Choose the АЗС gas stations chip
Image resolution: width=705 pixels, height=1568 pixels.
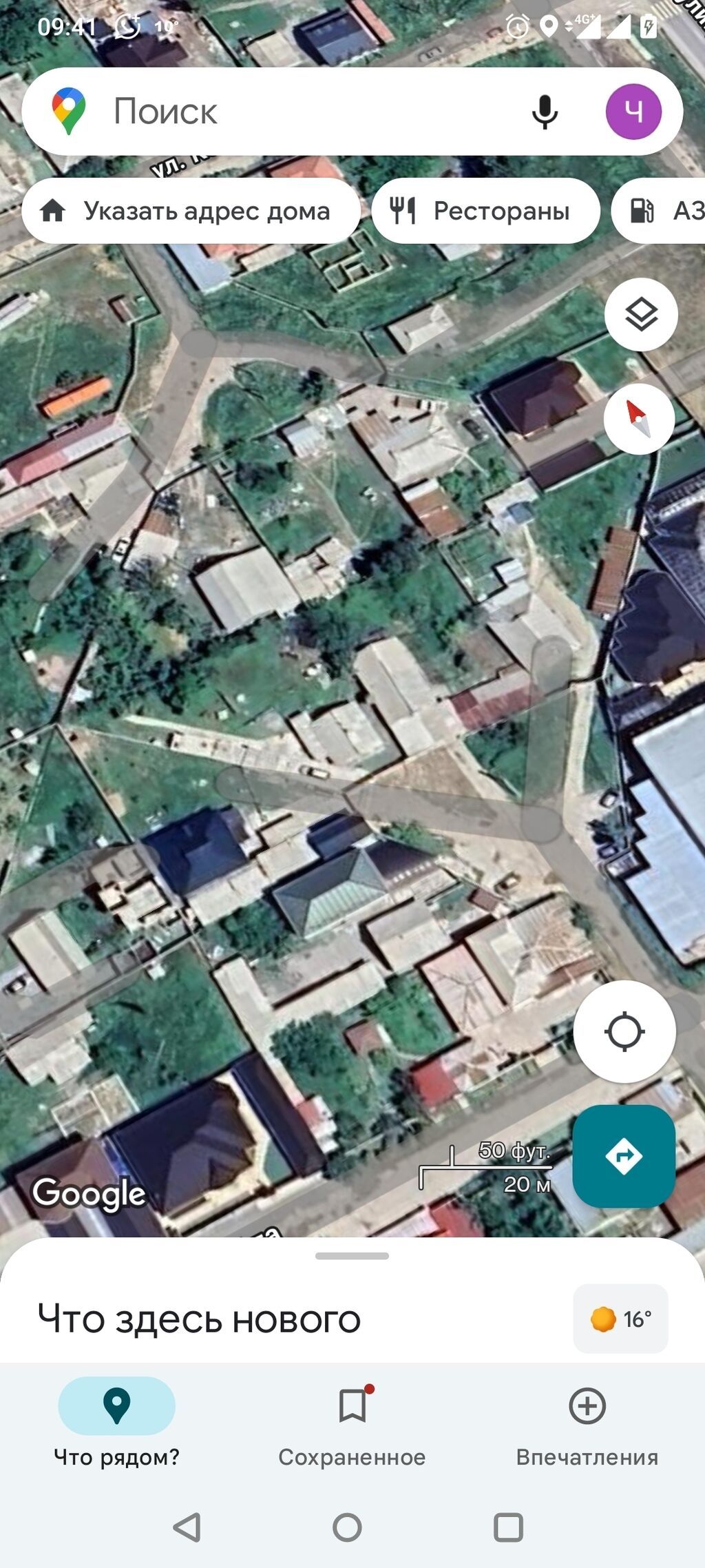(659, 211)
